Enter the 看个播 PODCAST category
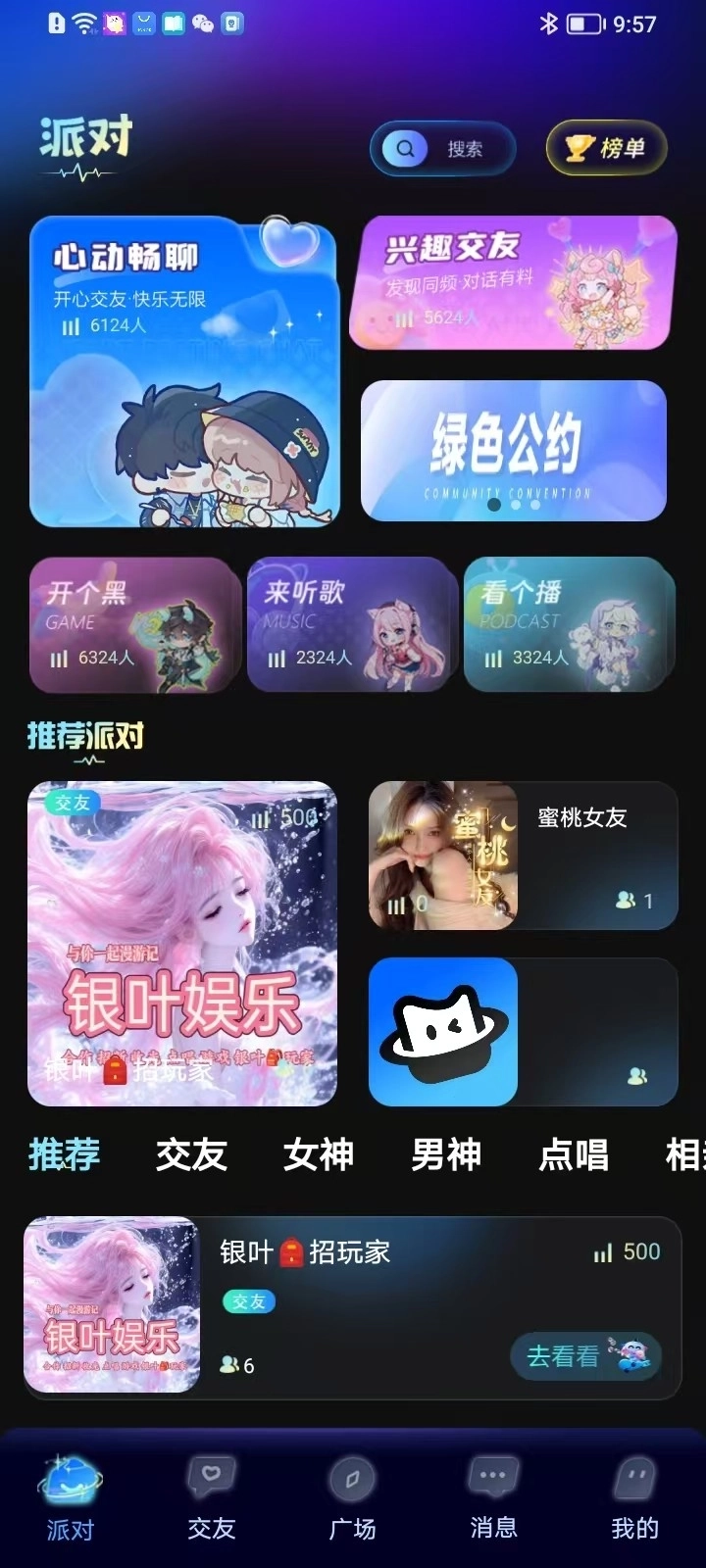 pos(569,625)
